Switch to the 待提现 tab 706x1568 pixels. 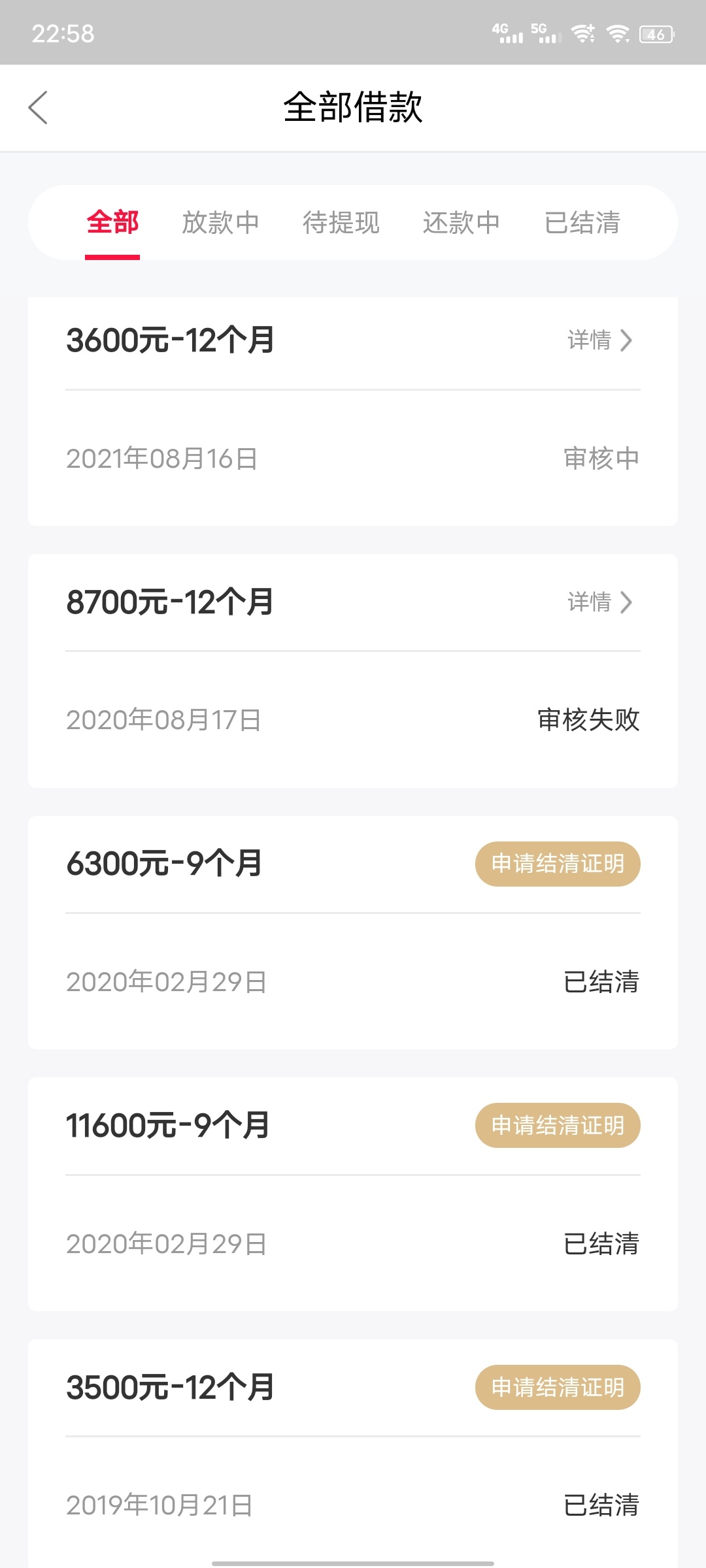click(x=341, y=223)
